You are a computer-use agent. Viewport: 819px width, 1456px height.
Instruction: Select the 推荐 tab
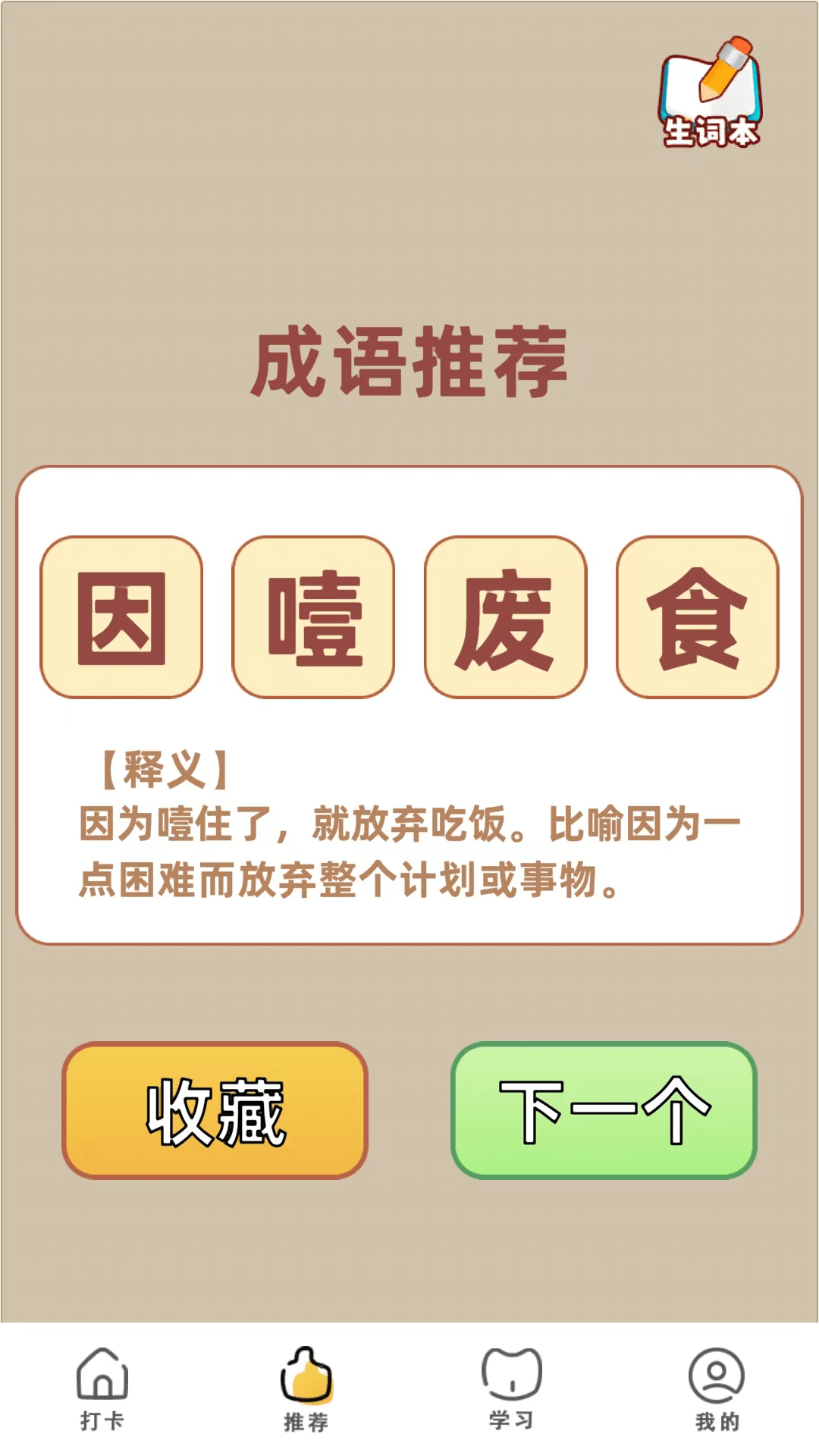306,1389
